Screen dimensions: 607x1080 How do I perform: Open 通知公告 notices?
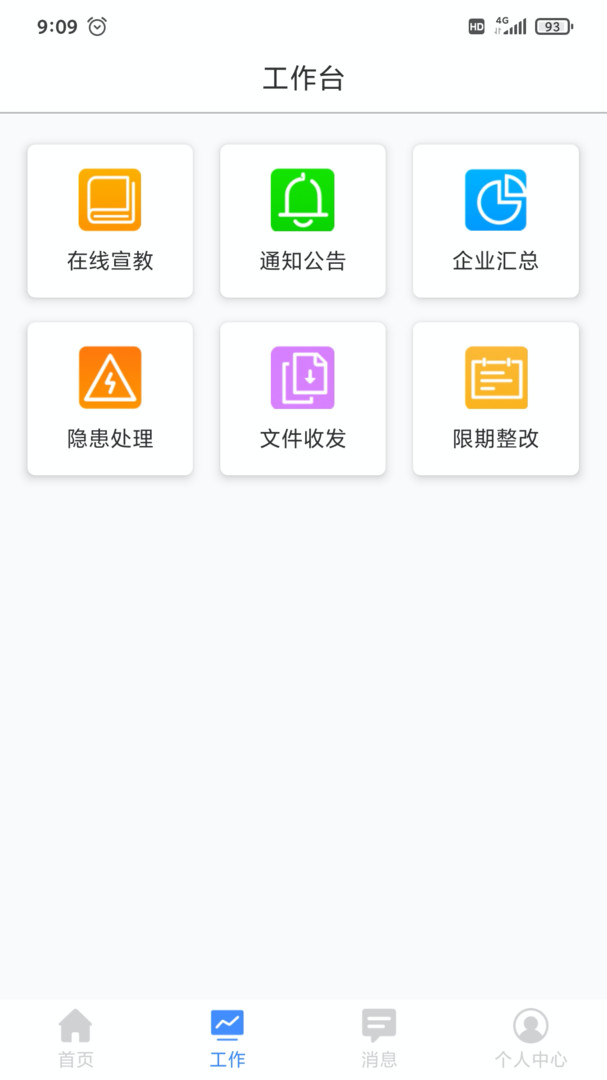pyautogui.click(x=303, y=221)
